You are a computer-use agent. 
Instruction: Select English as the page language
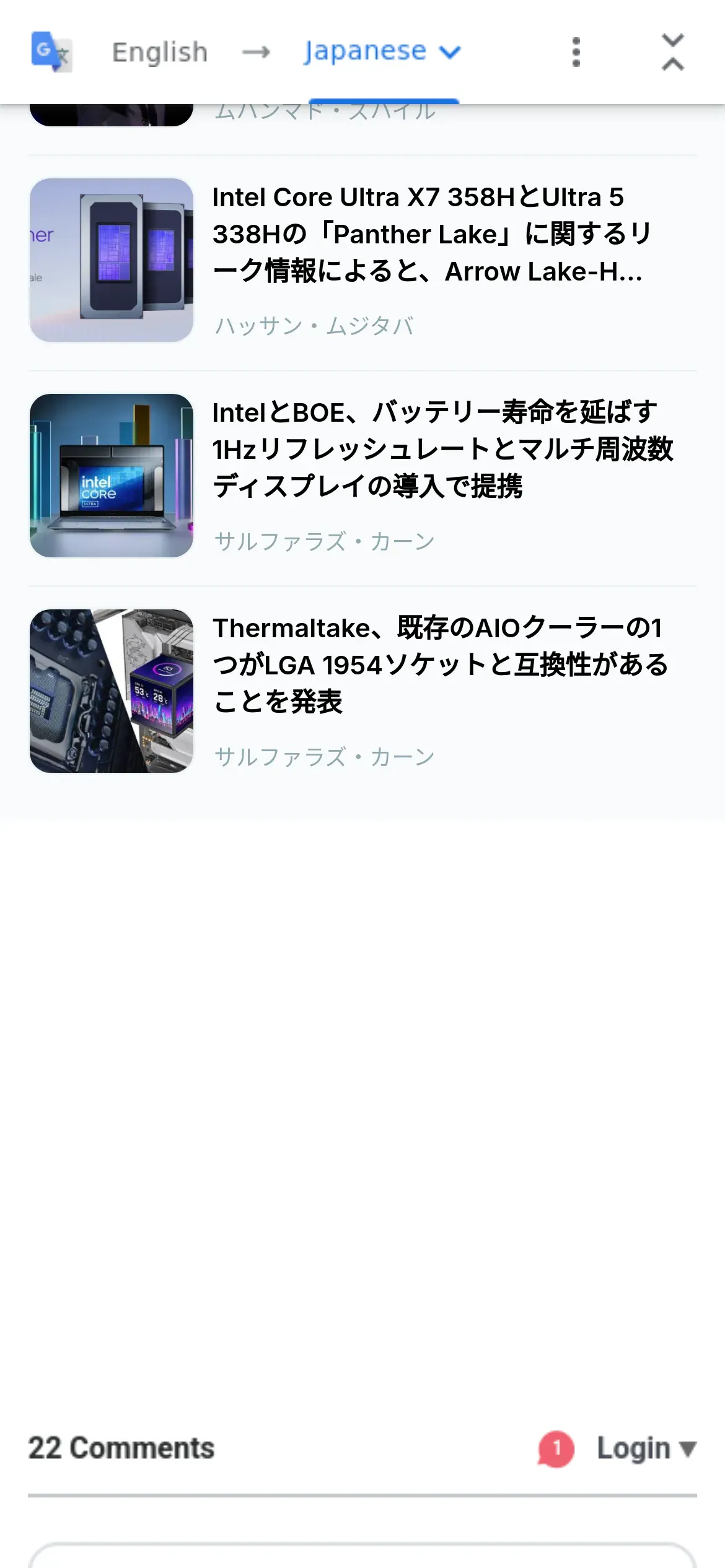[159, 52]
